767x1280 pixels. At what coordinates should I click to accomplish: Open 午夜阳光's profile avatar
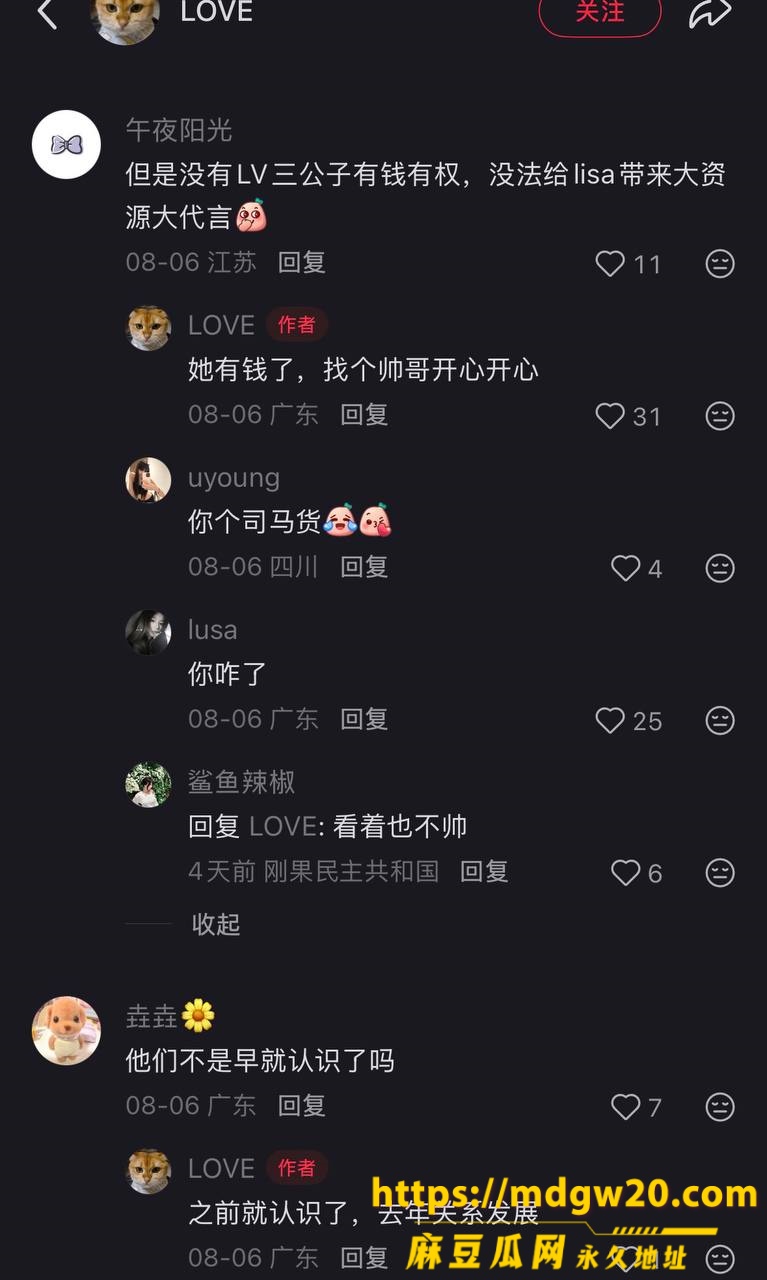[67, 145]
